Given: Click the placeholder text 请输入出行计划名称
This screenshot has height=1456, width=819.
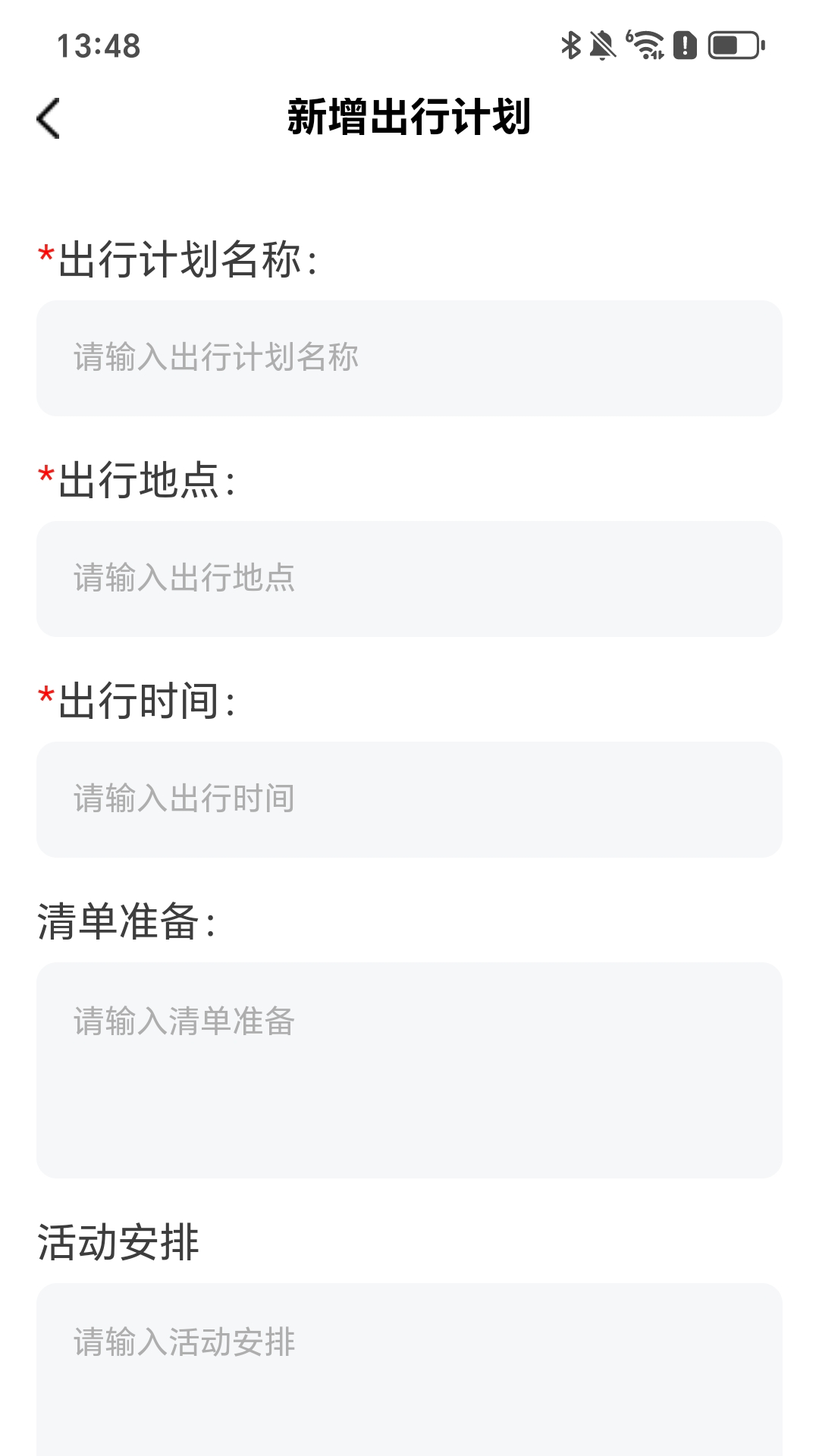Looking at the screenshot, I should [x=216, y=358].
